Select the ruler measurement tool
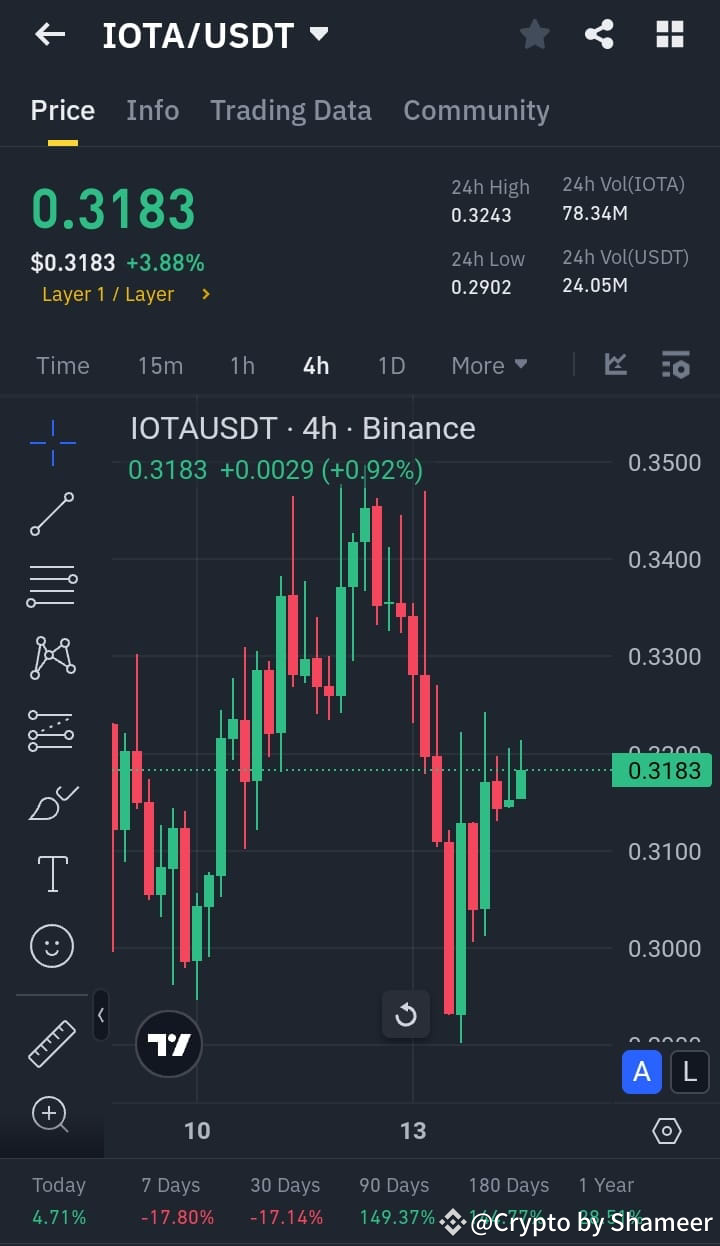The height and width of the screenshot is (1246, 720). [x=51, y=1042]
